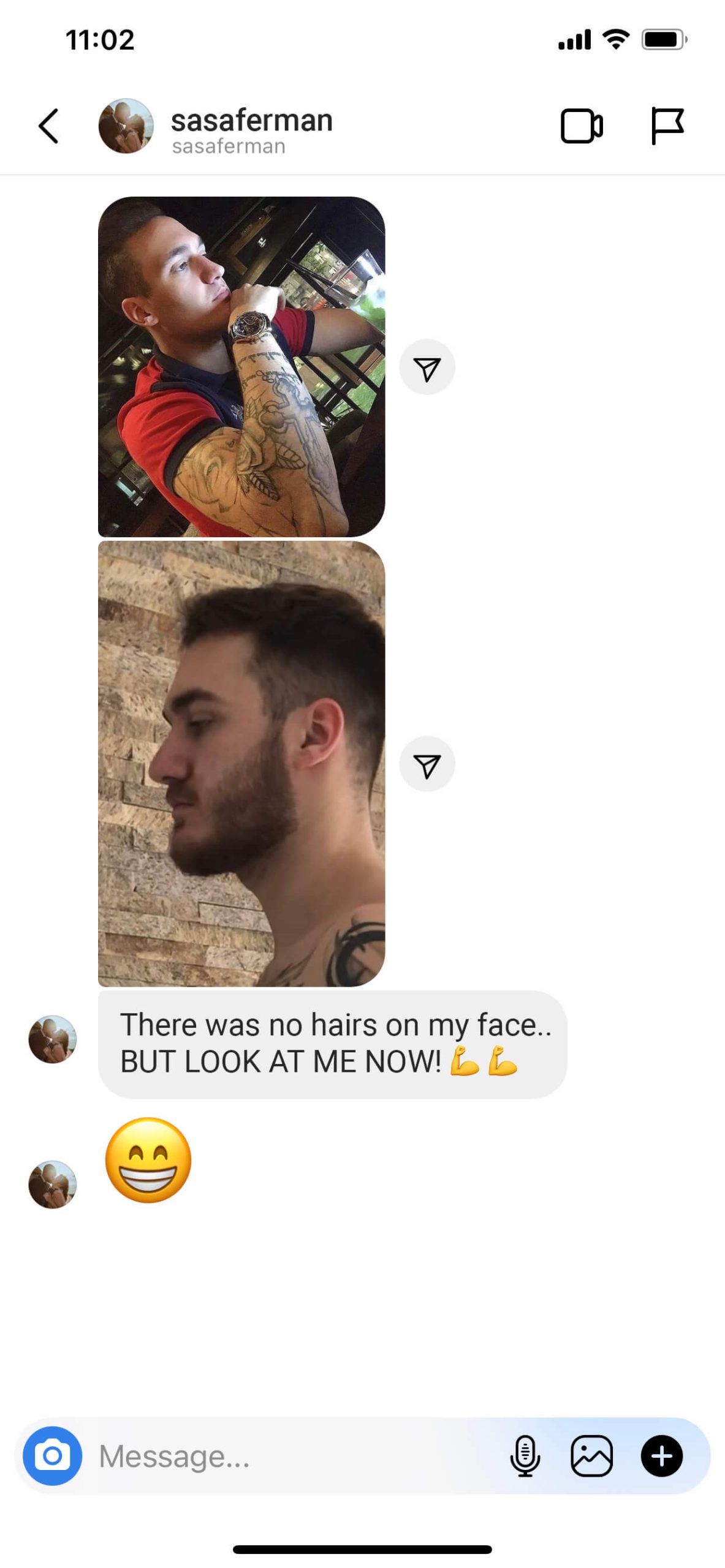Open sasaferman's profile from header name

[251, 120]
